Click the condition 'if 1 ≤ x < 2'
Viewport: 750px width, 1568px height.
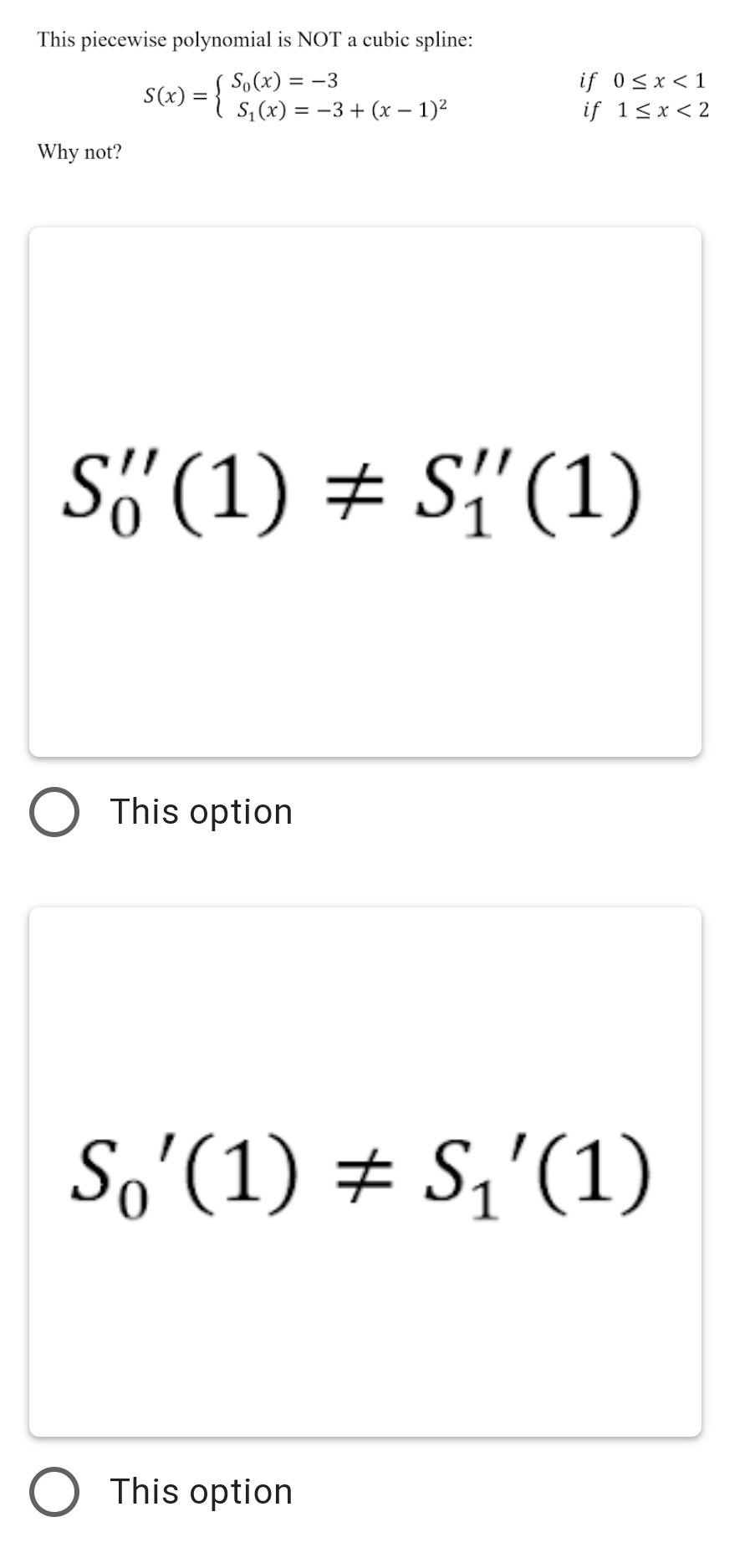click(645, 108)
